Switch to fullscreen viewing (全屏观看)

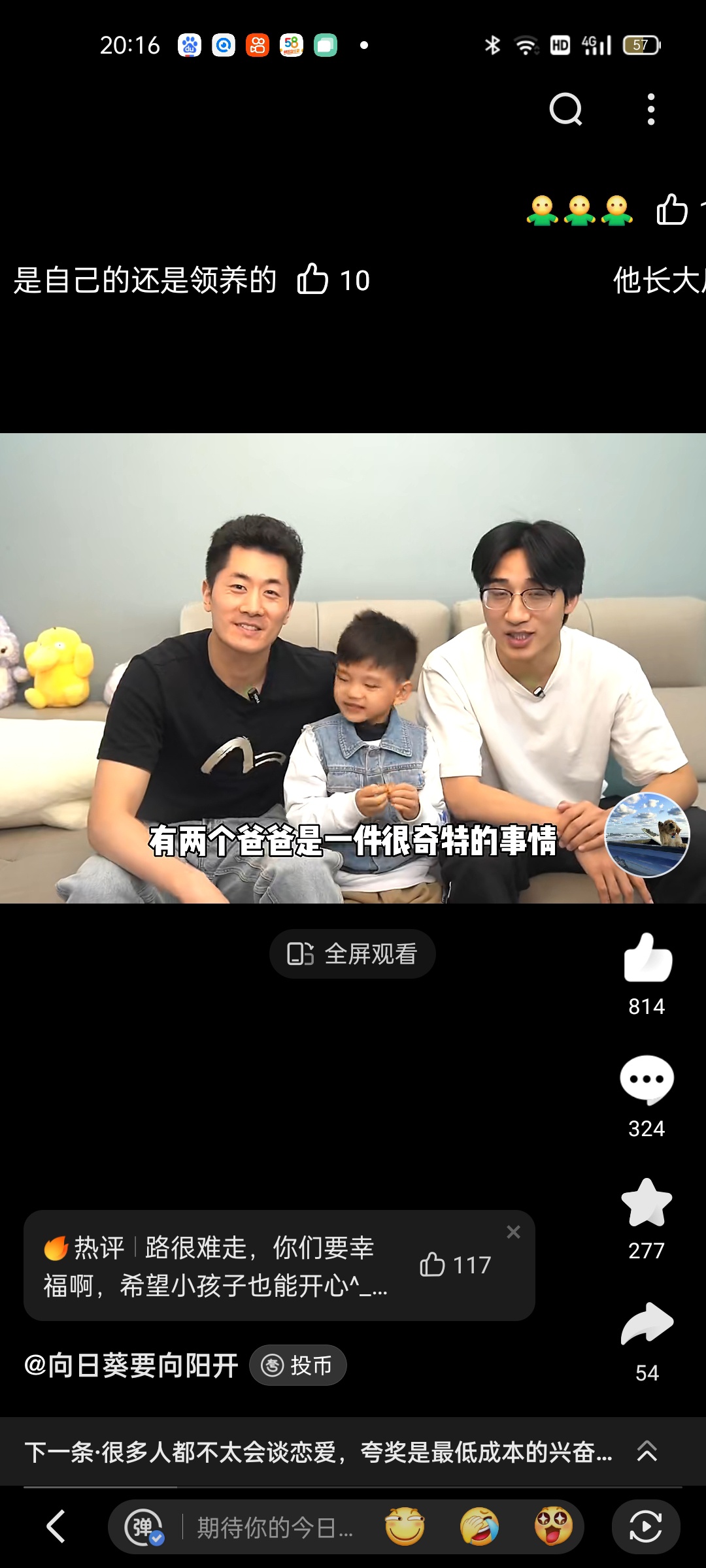pyautogui.click(x=352, y=954)
